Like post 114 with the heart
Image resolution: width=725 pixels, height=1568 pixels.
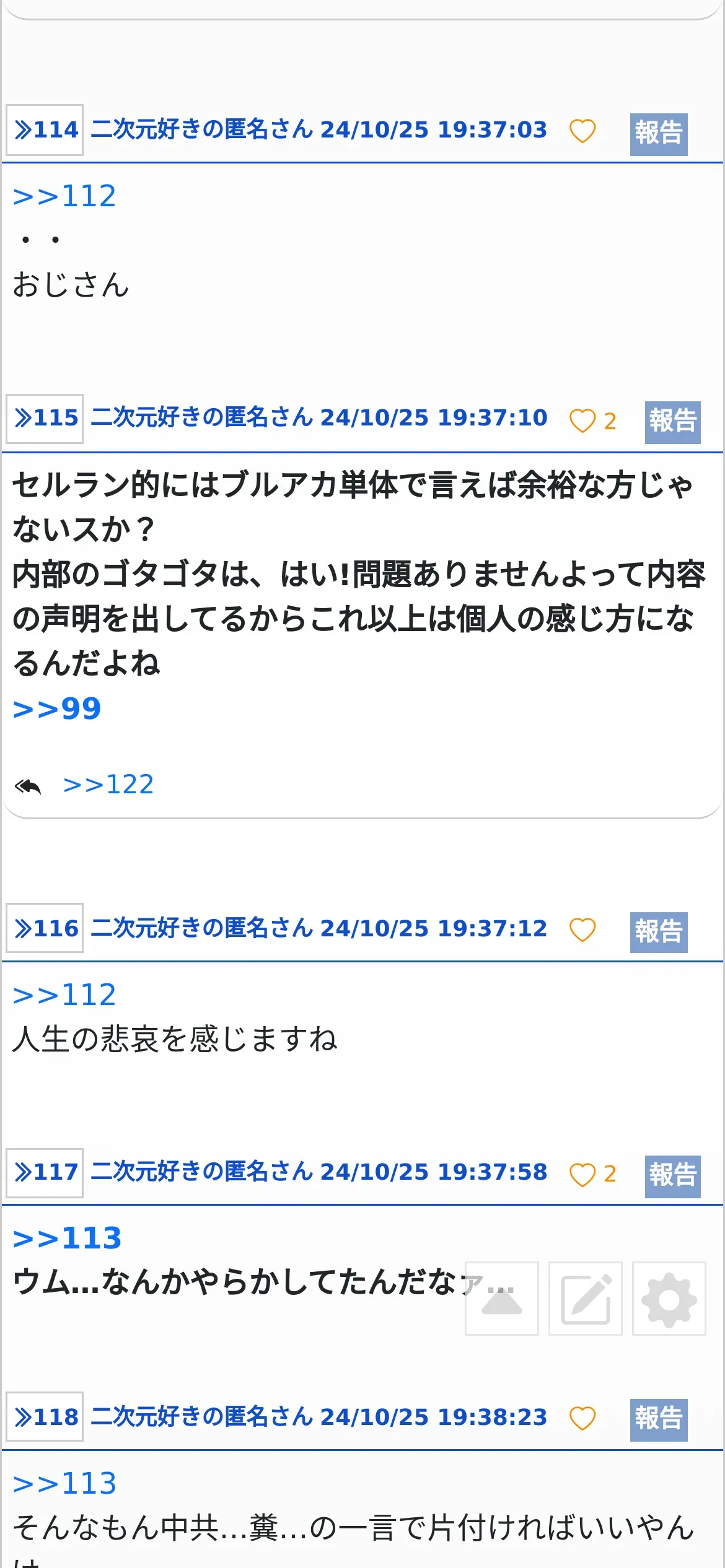[582, 131]
